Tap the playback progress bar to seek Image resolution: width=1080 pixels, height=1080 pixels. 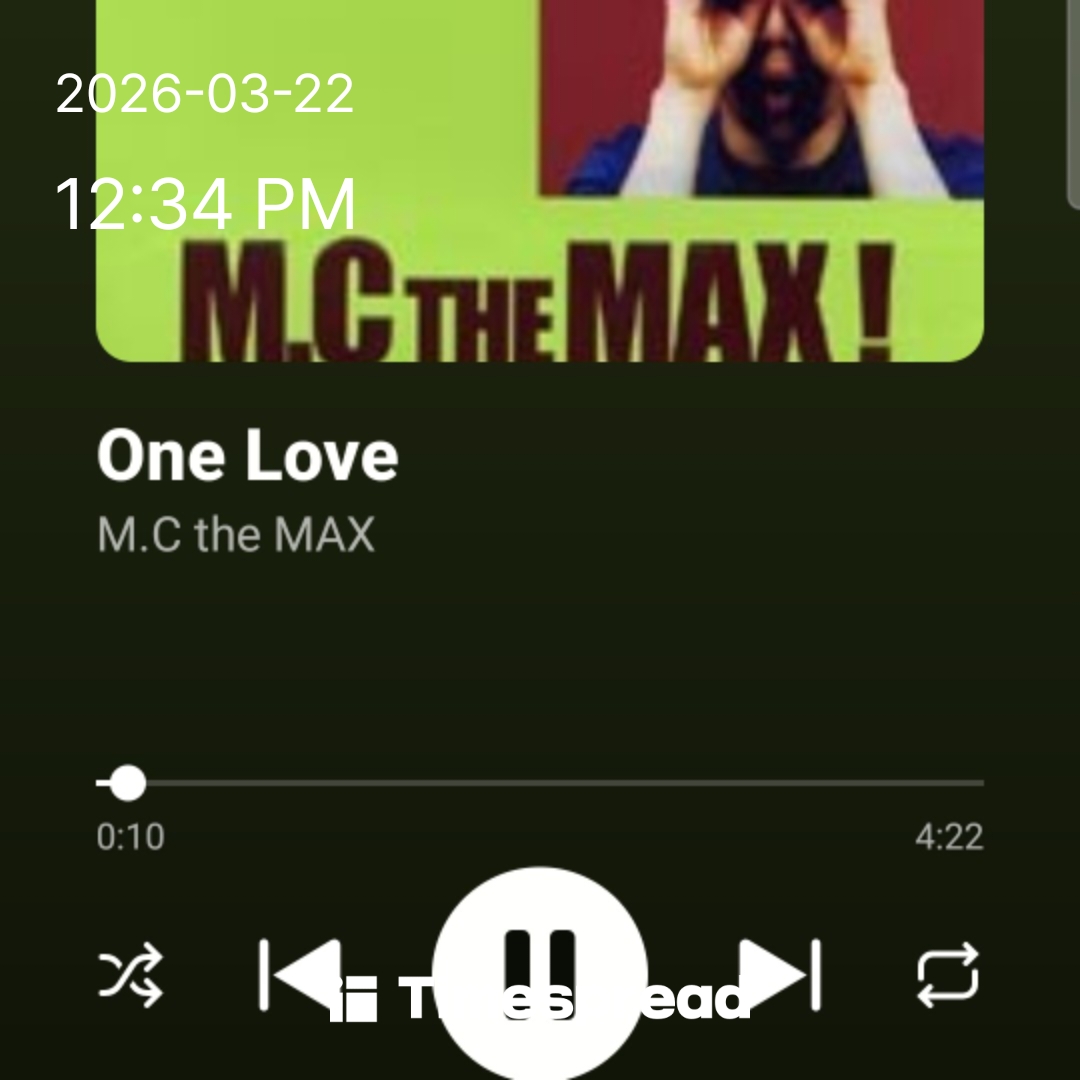[540, 783]
